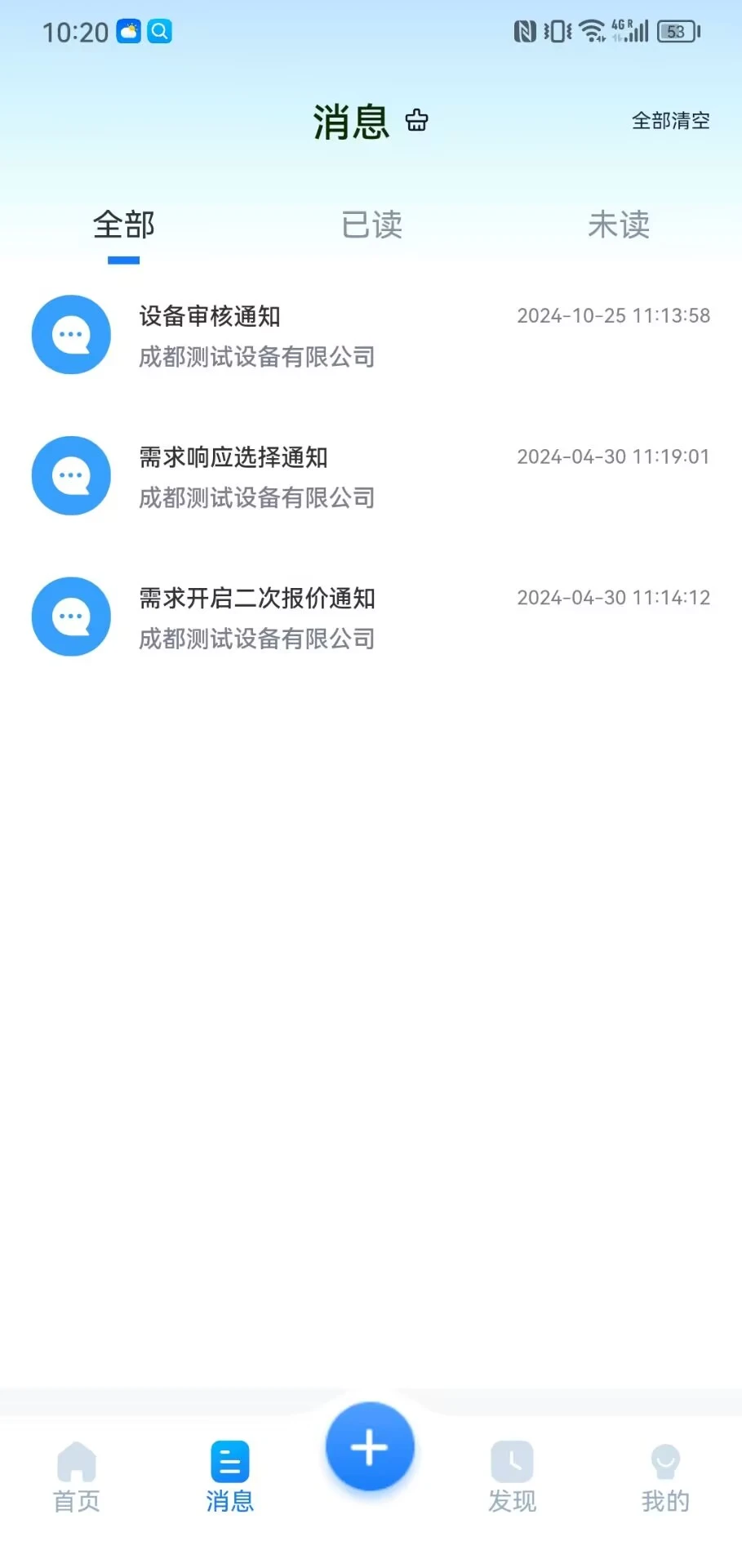This screenshot has width=742, height=1568.
Task: Switch to the 已读 read messages tab
Action: click(x=371, y=225)
